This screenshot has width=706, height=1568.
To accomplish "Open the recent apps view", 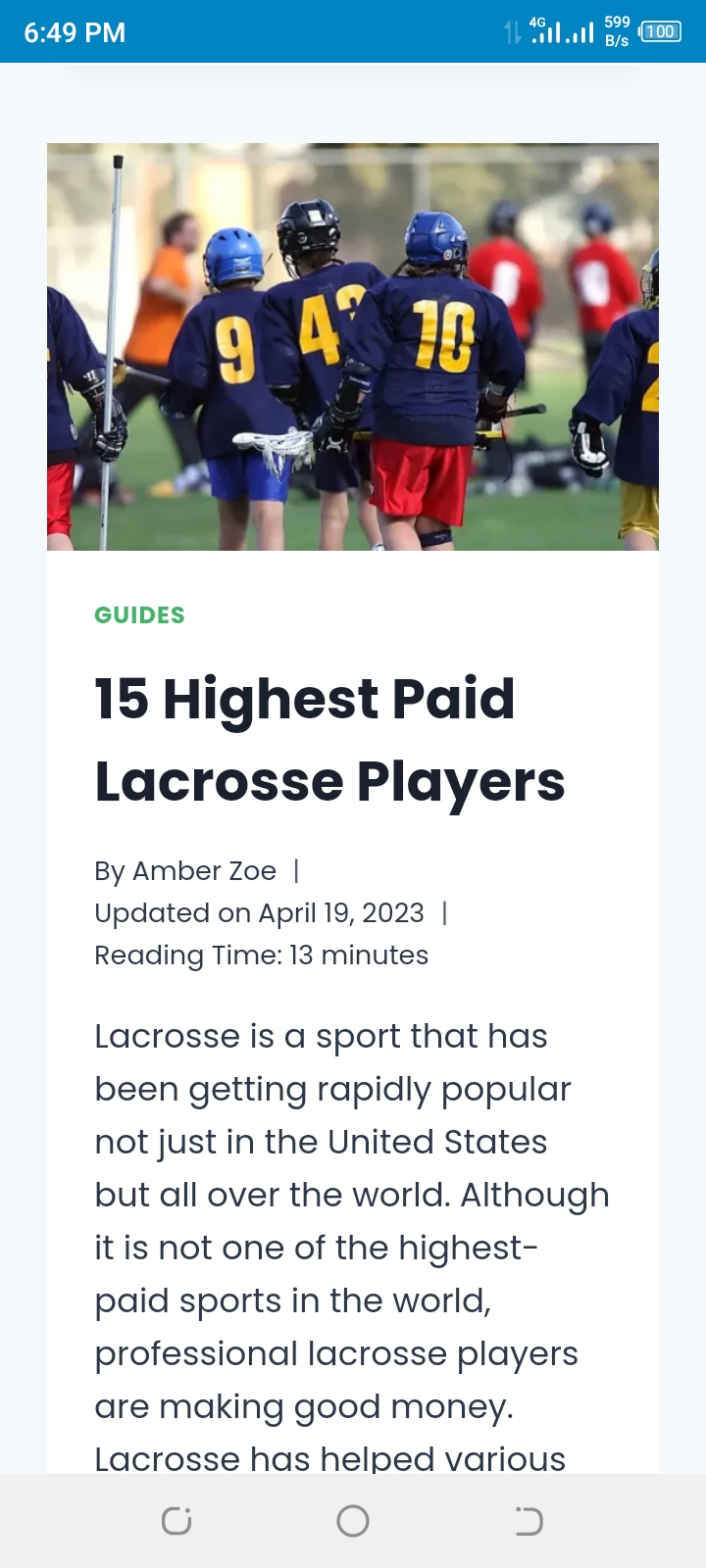I will pos(176,1521).
